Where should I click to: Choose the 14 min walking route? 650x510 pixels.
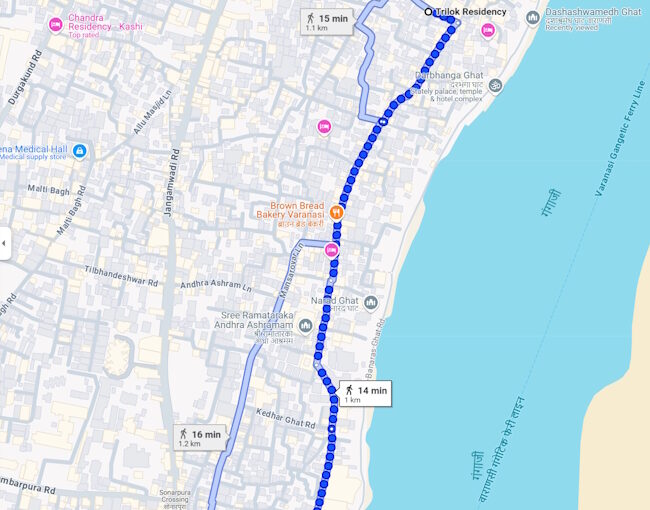[365, 393]
